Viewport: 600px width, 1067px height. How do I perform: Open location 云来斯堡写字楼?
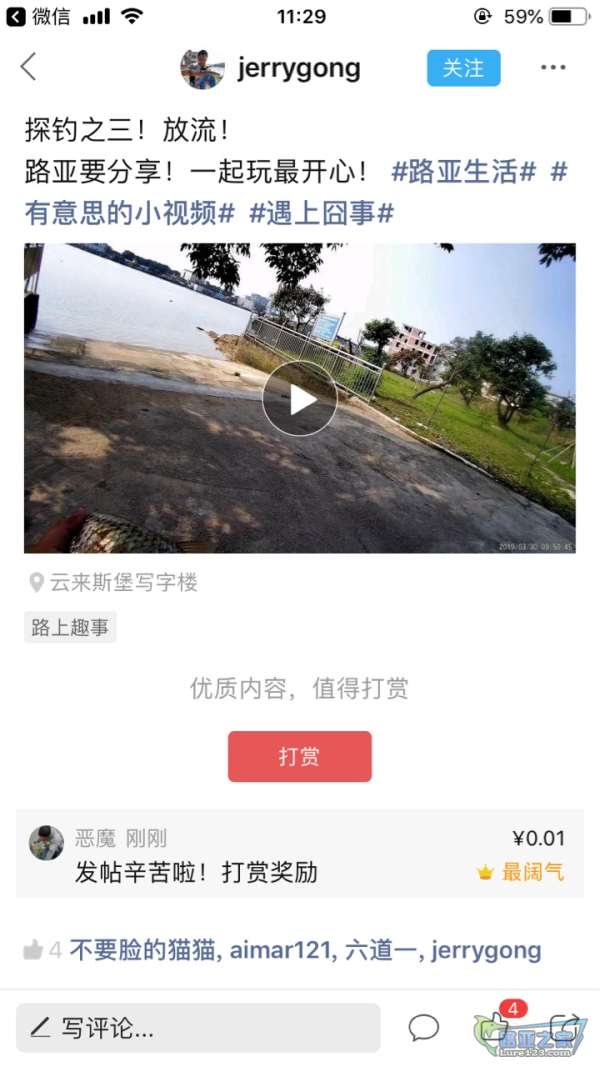click(123, 582)
